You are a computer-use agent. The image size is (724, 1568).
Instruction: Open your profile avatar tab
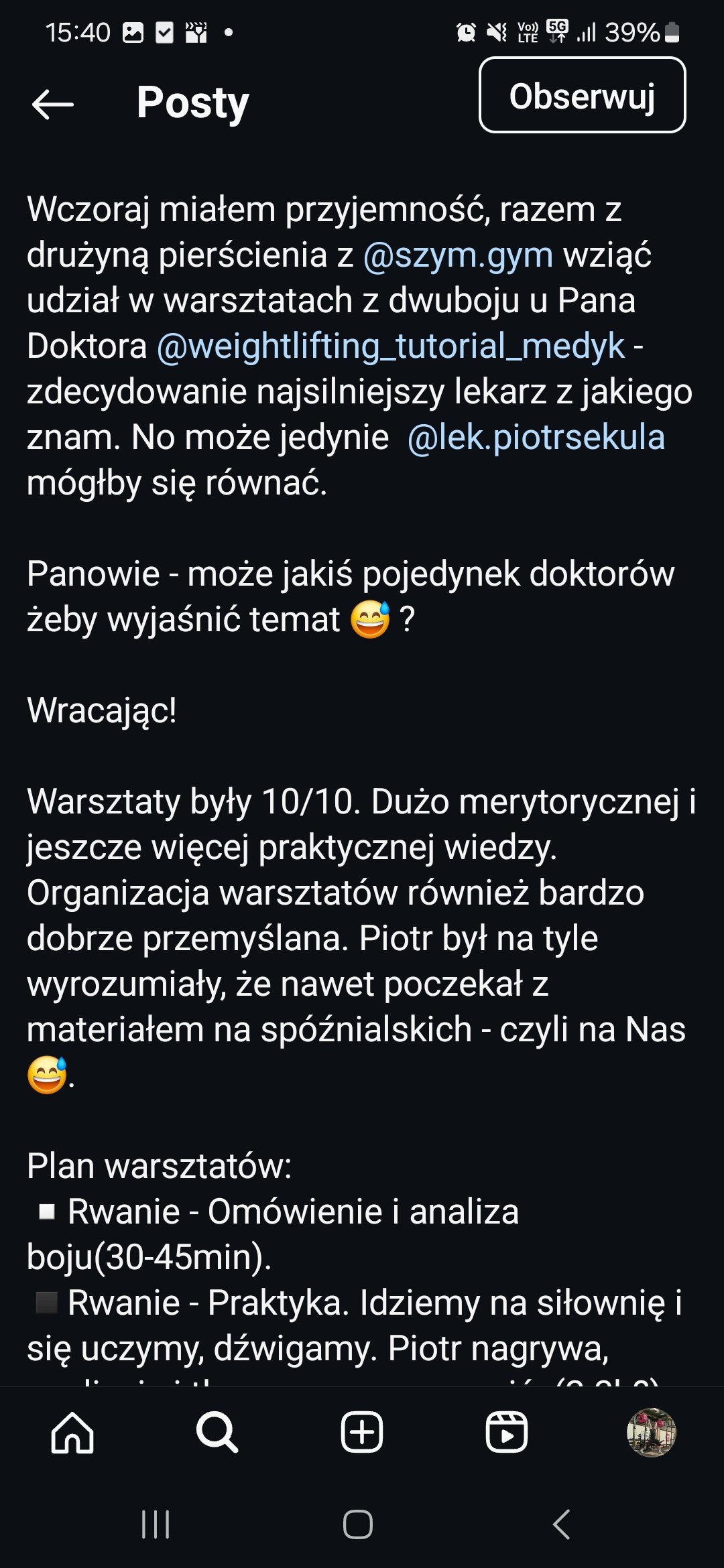pos(651,1433)
